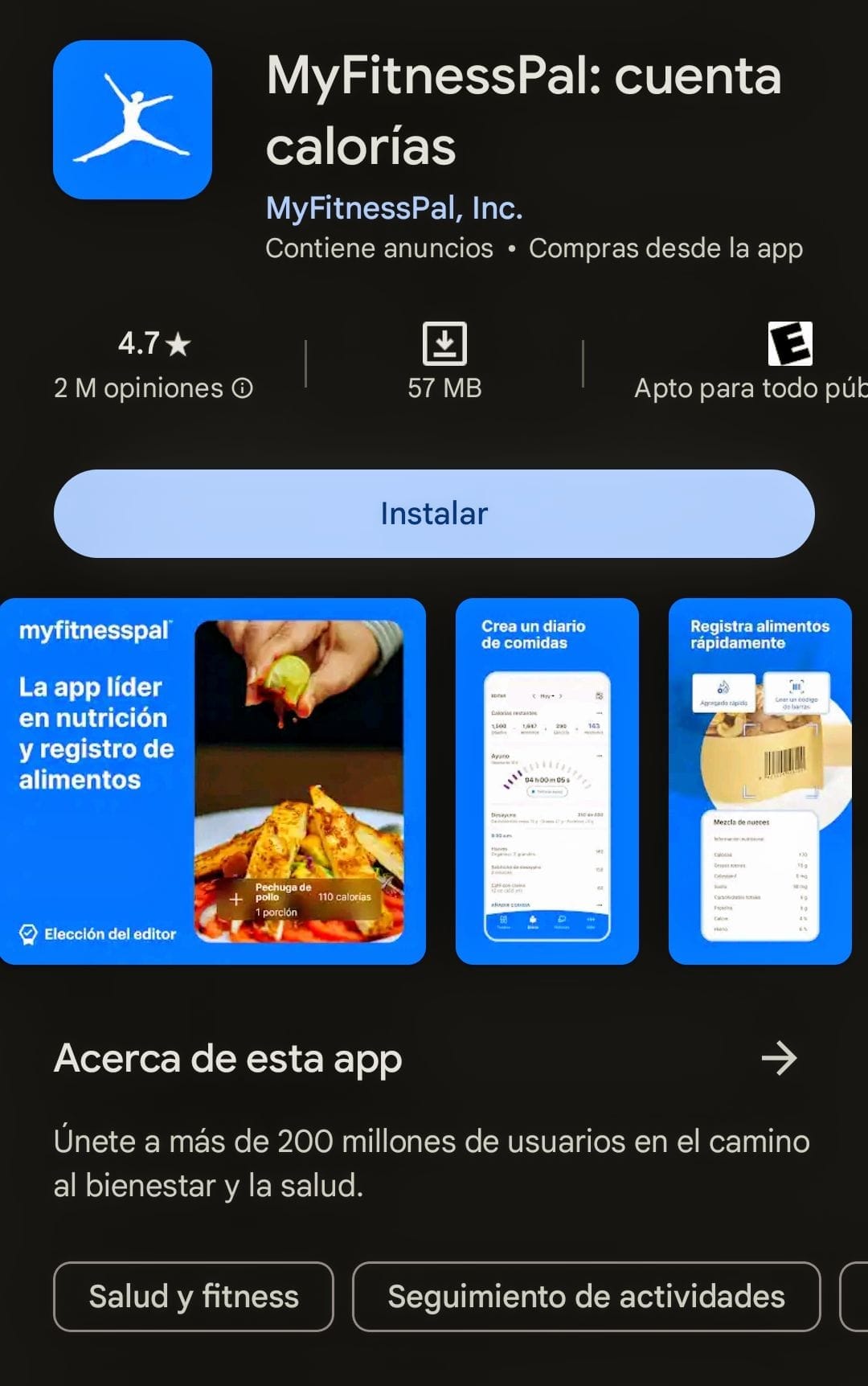The width and height of the screenshot is (868, 1386).
Task: Expand the 'Acerca de esta app' arrow
Action: coord(778,1058)
